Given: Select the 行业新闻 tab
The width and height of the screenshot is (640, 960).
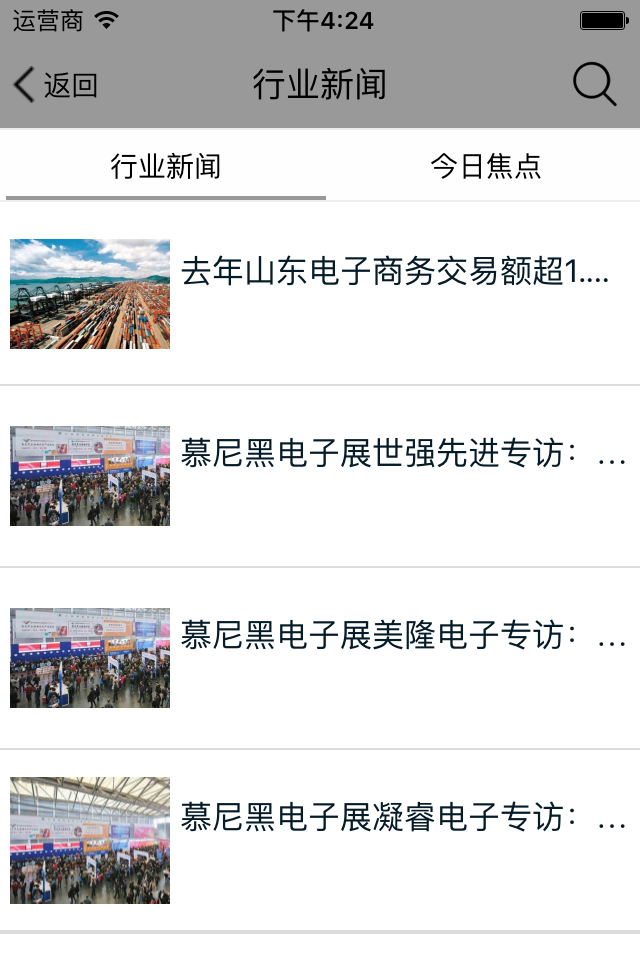Looking at the screenshot, I should click(x=166, y=166).
